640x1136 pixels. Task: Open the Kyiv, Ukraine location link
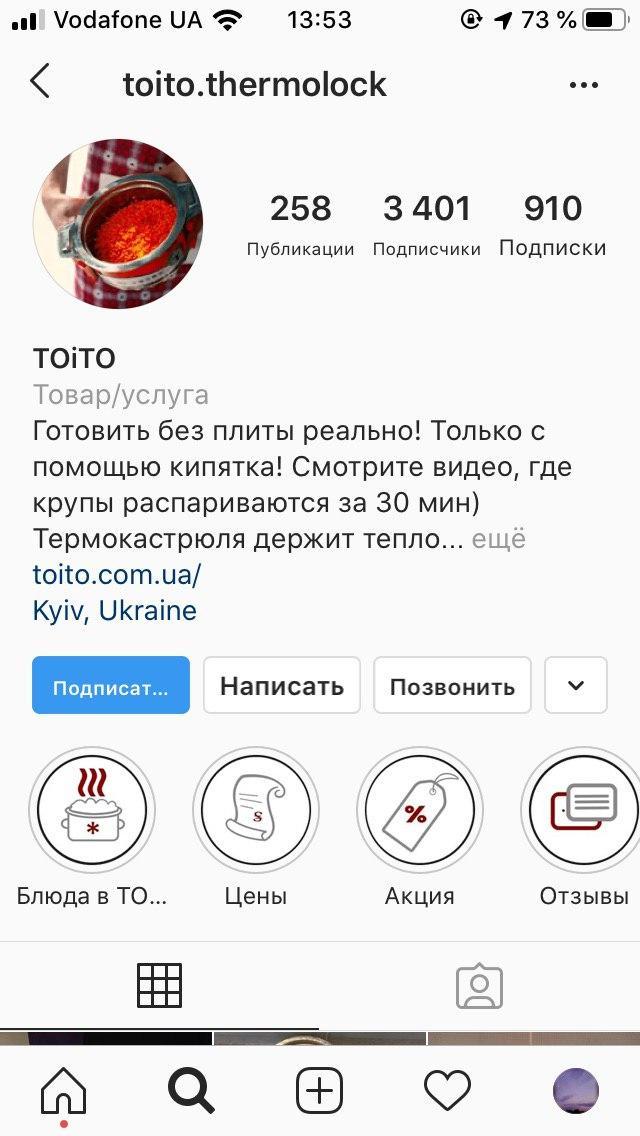(x=115, y=610)
